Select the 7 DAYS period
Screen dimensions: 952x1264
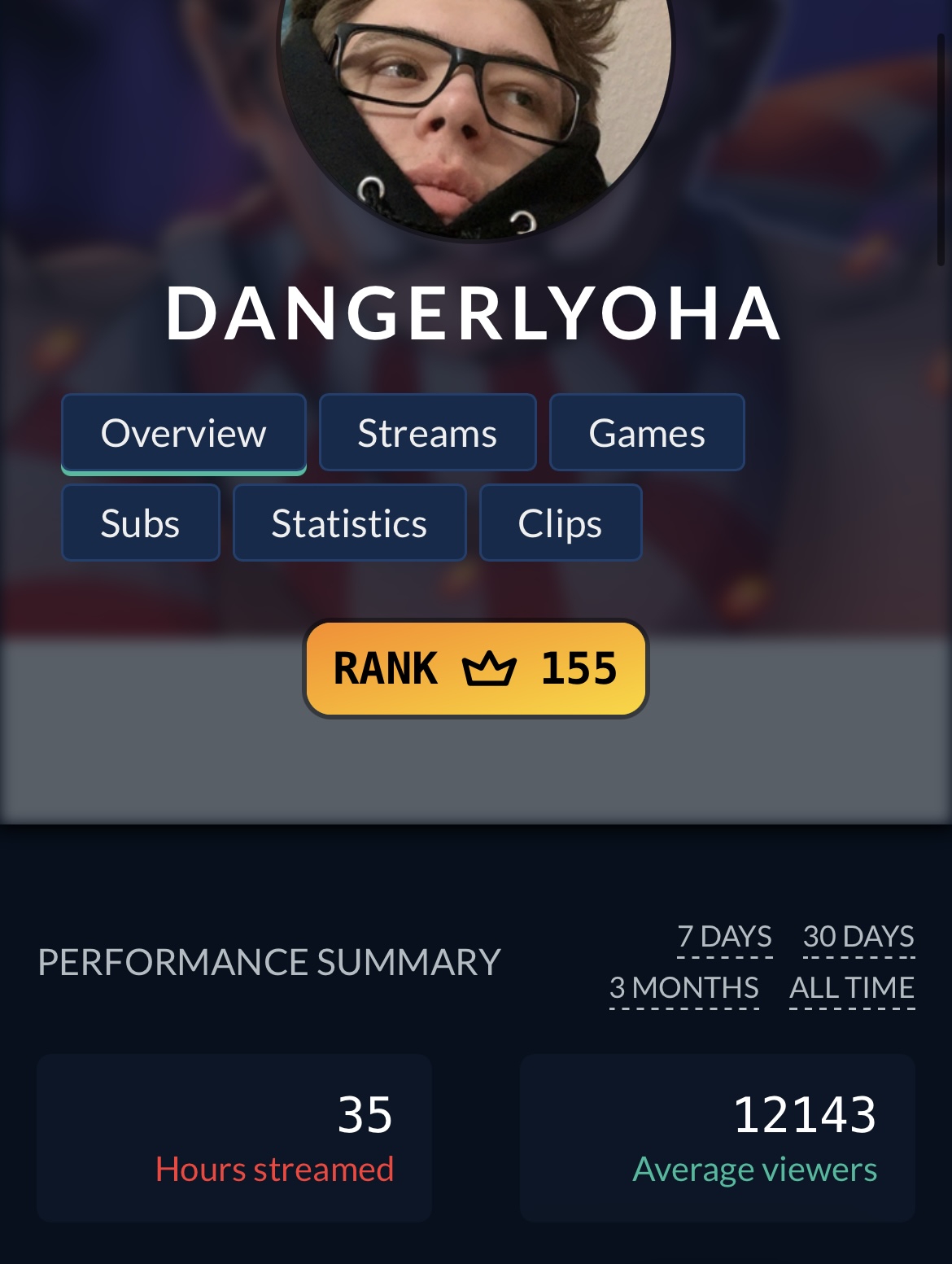coord(724,937)
